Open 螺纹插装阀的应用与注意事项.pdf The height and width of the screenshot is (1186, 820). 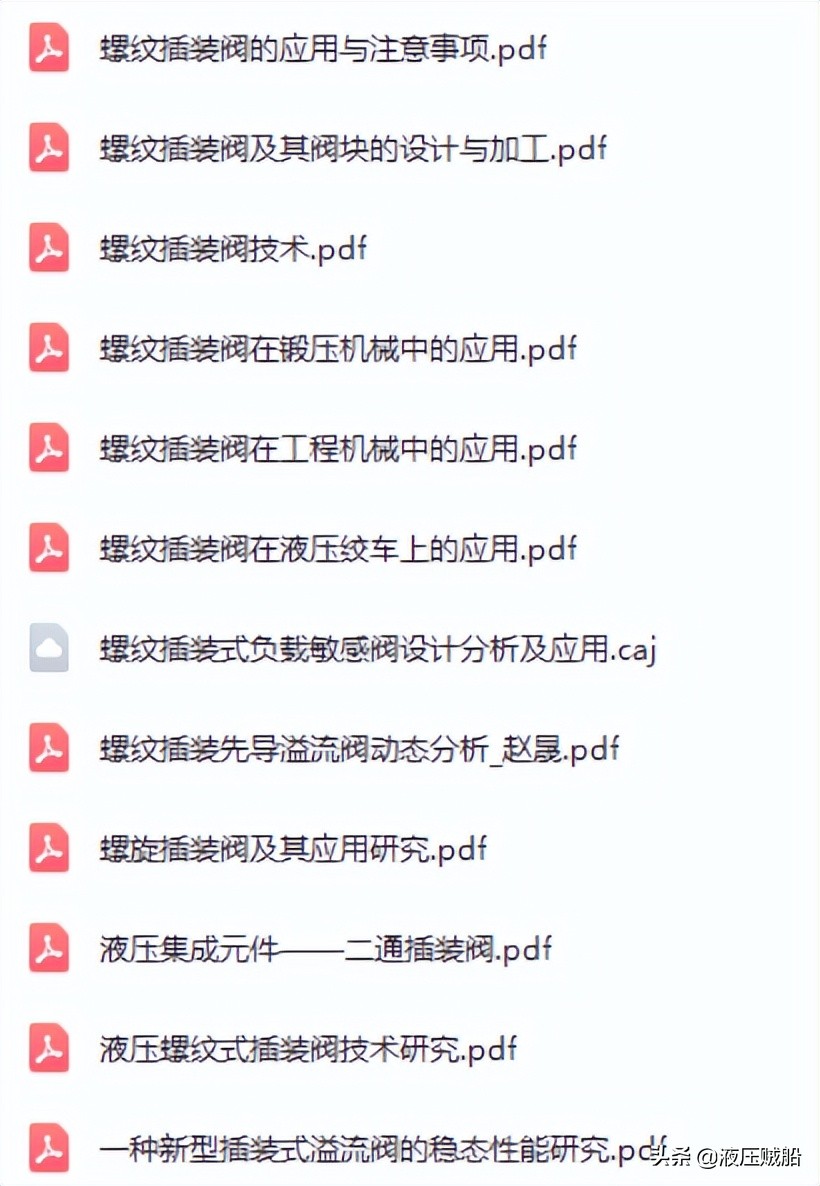(x=320, y=47)
